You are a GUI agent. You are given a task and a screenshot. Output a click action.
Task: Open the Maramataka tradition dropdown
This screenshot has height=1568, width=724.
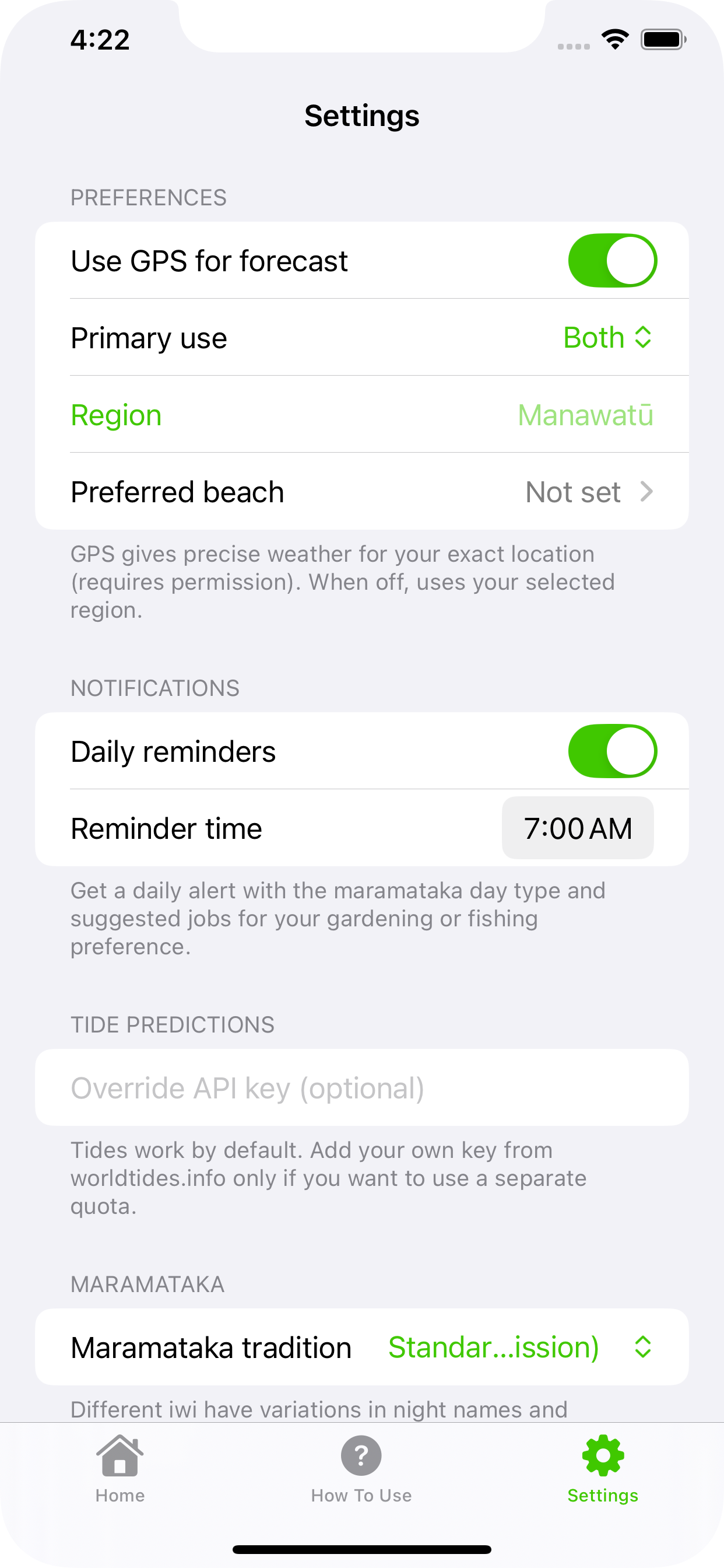(520, 1347)
